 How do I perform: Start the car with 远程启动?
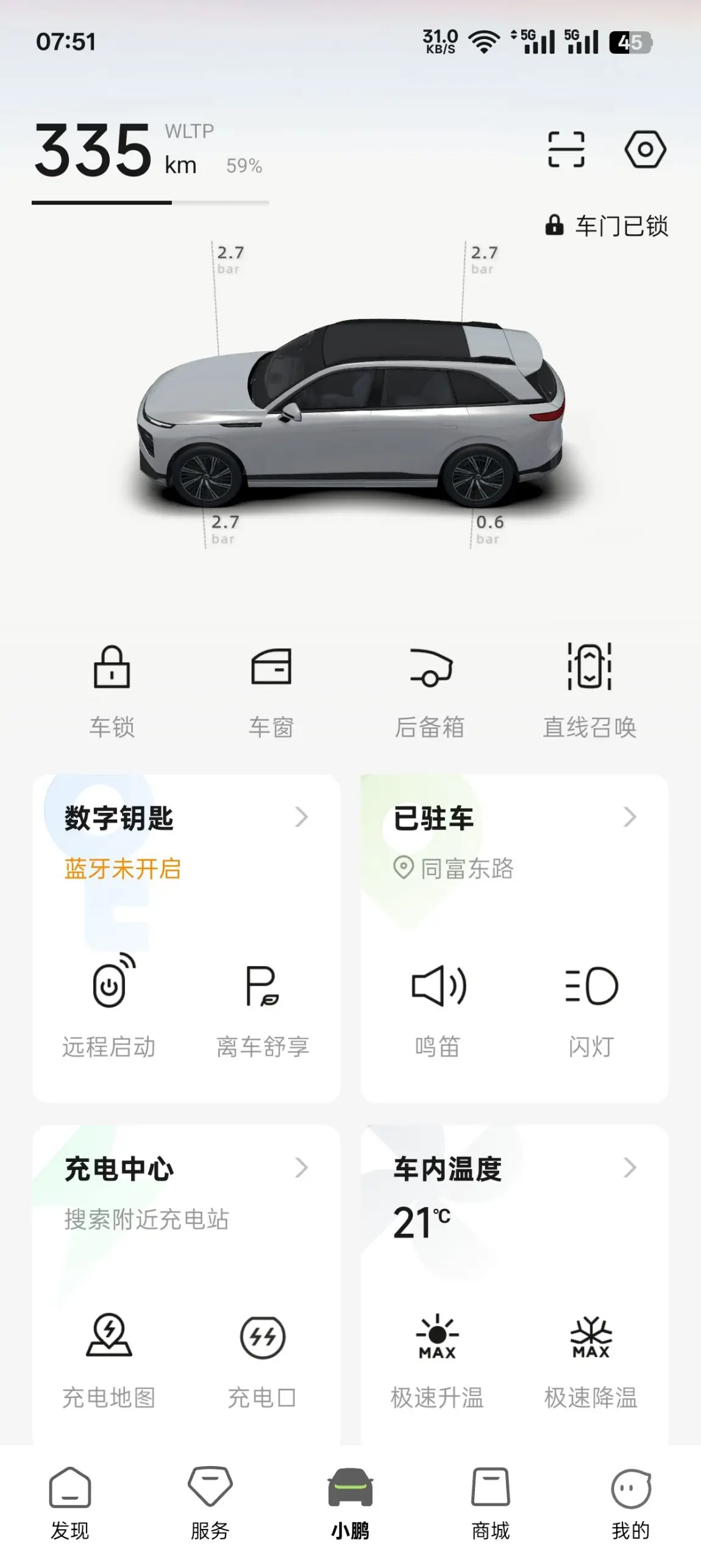110,1006
